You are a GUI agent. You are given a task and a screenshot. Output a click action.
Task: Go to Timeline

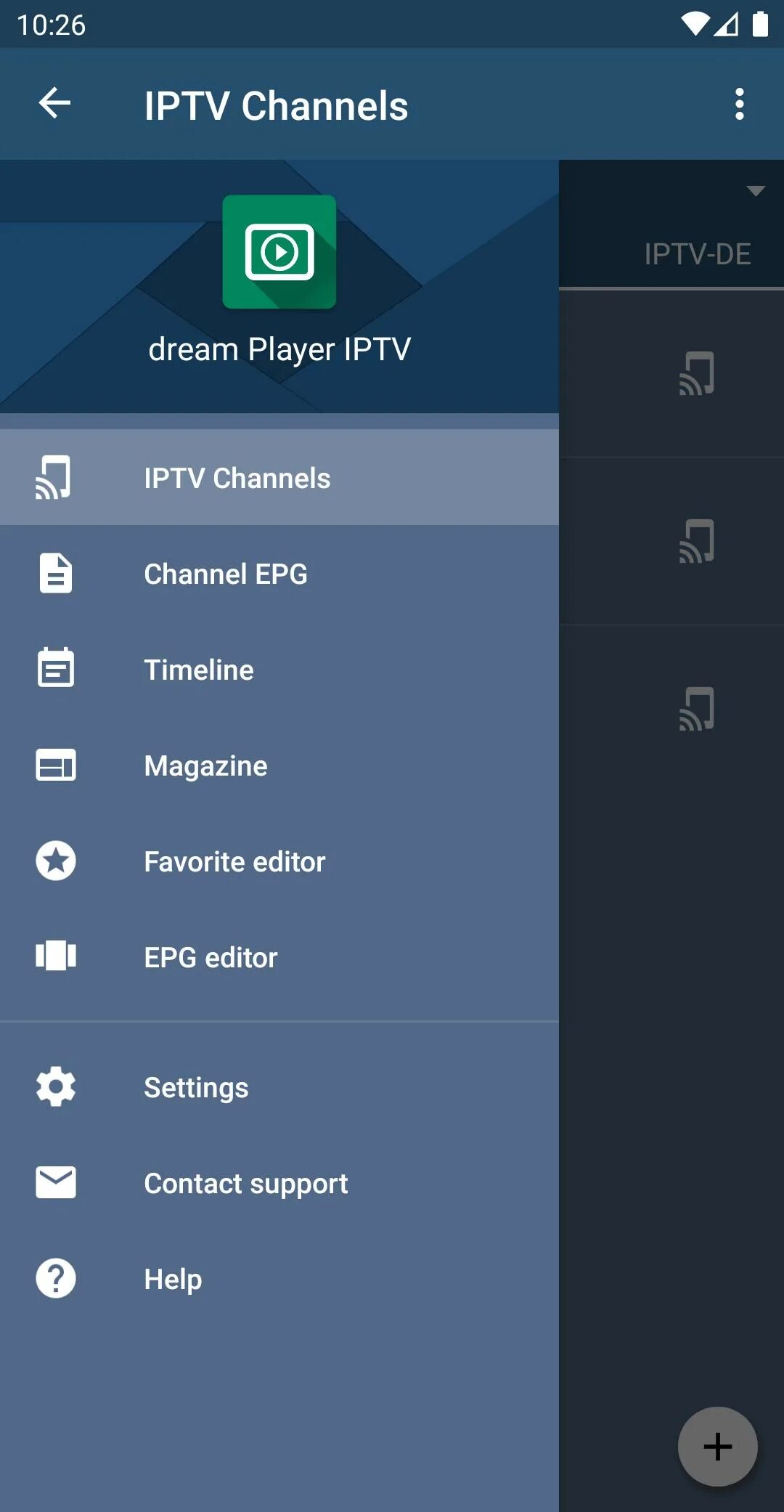[x=199, y=670]
